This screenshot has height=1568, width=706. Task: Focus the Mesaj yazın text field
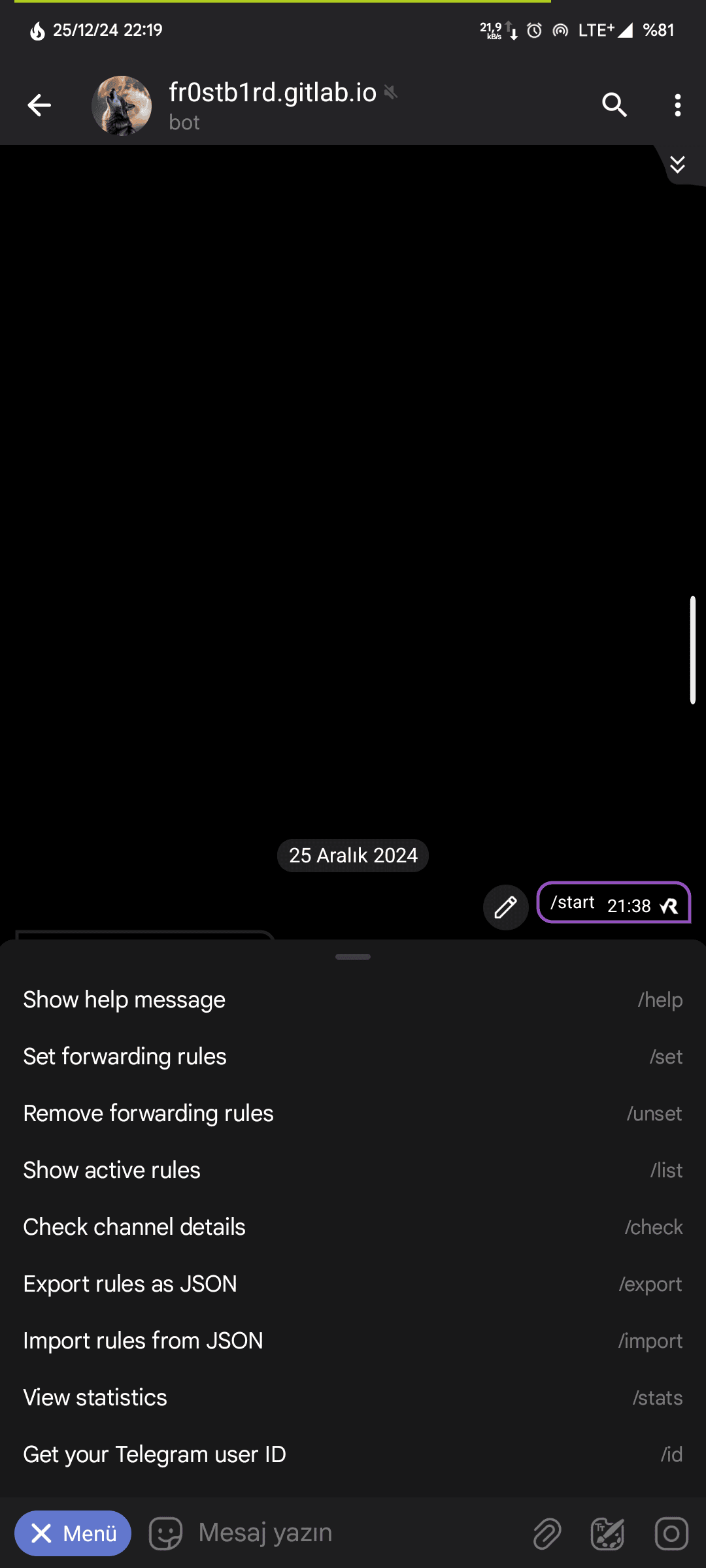(353, 1533)
